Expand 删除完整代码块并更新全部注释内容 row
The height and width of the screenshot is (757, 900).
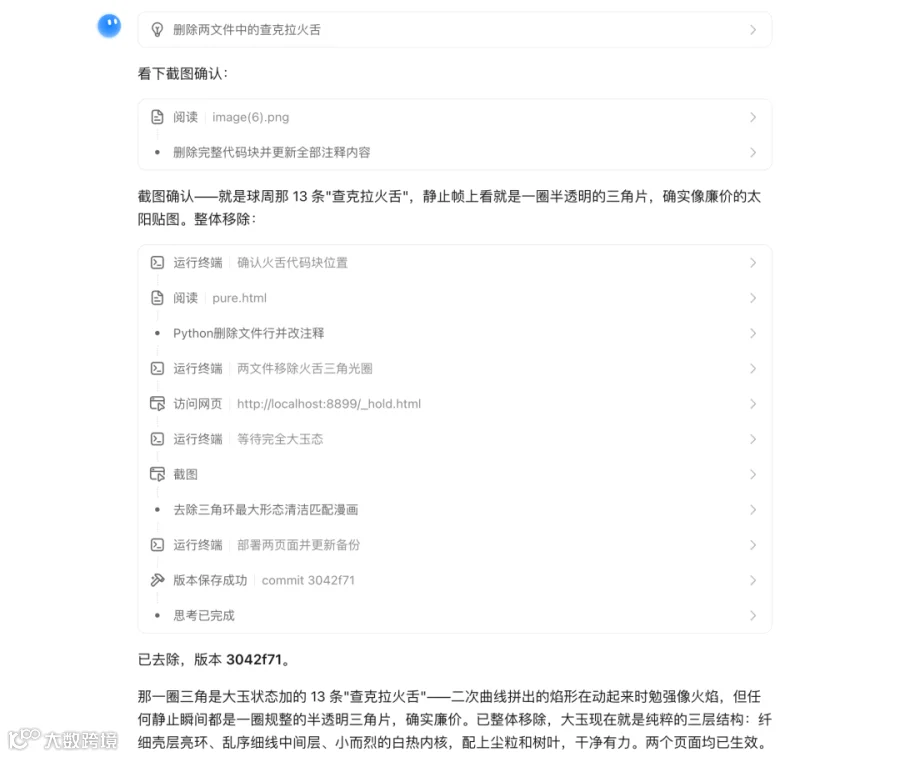[454, 153]
